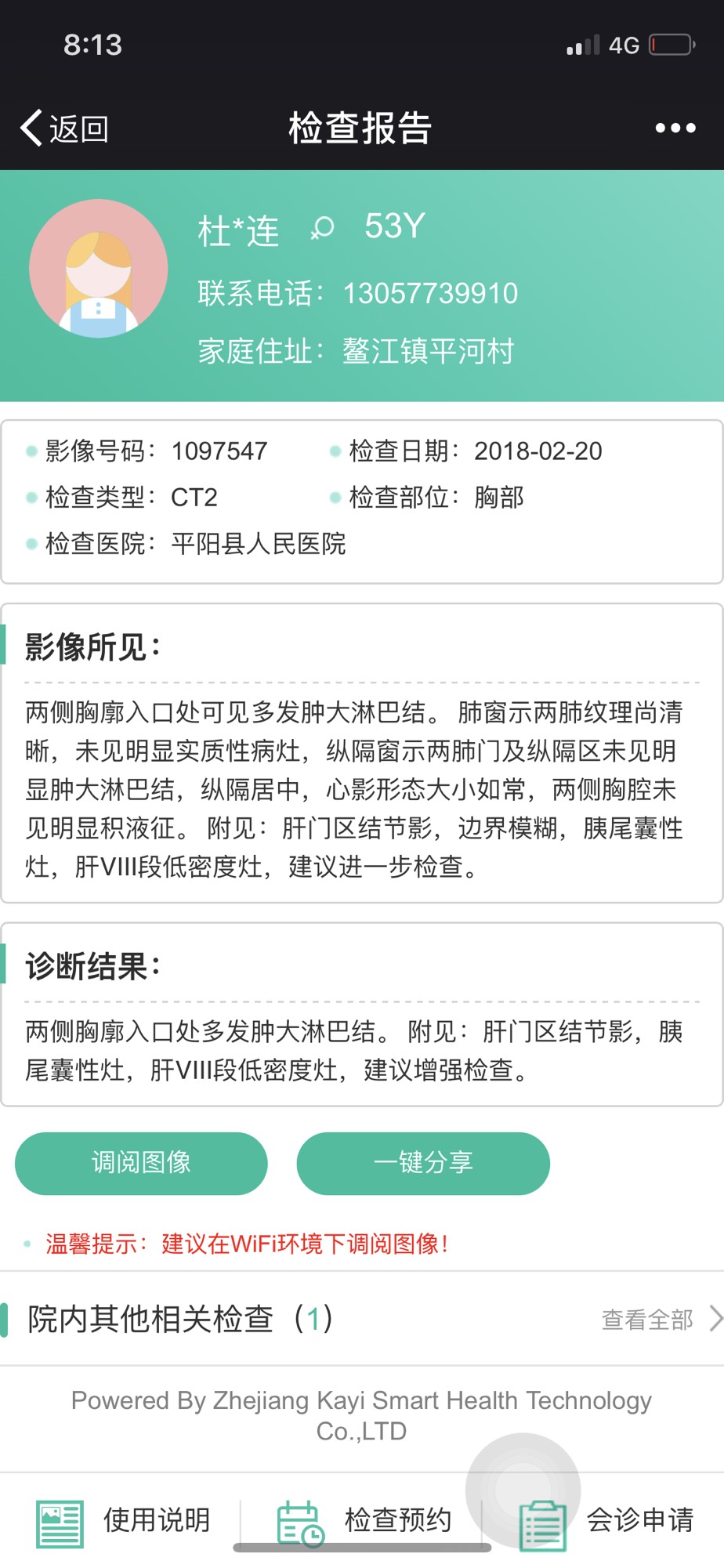Viewport: 724px width, 1568px height.
Task: Open 查看全部 related exams
Action: (660, 1320)
